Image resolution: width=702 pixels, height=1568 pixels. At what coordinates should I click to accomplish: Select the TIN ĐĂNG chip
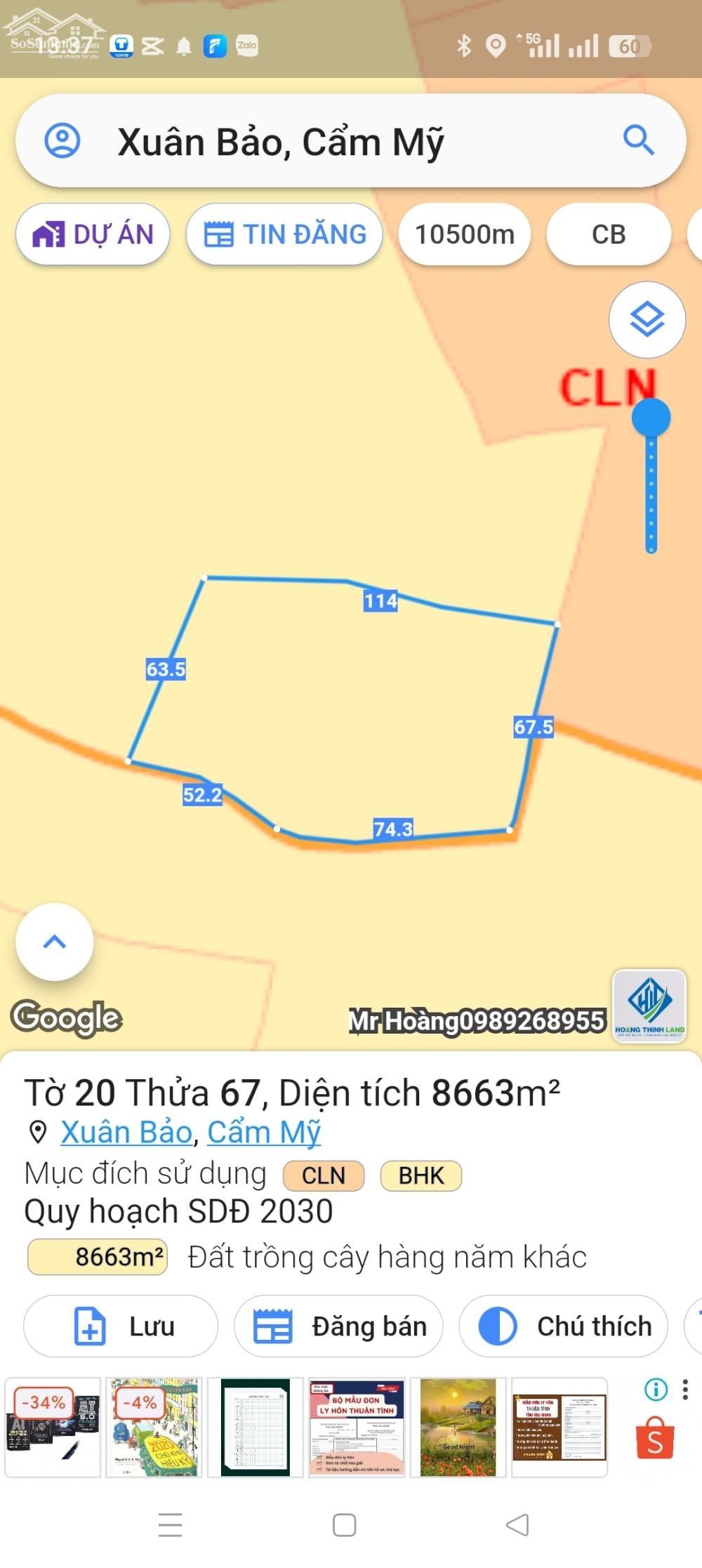284,235
